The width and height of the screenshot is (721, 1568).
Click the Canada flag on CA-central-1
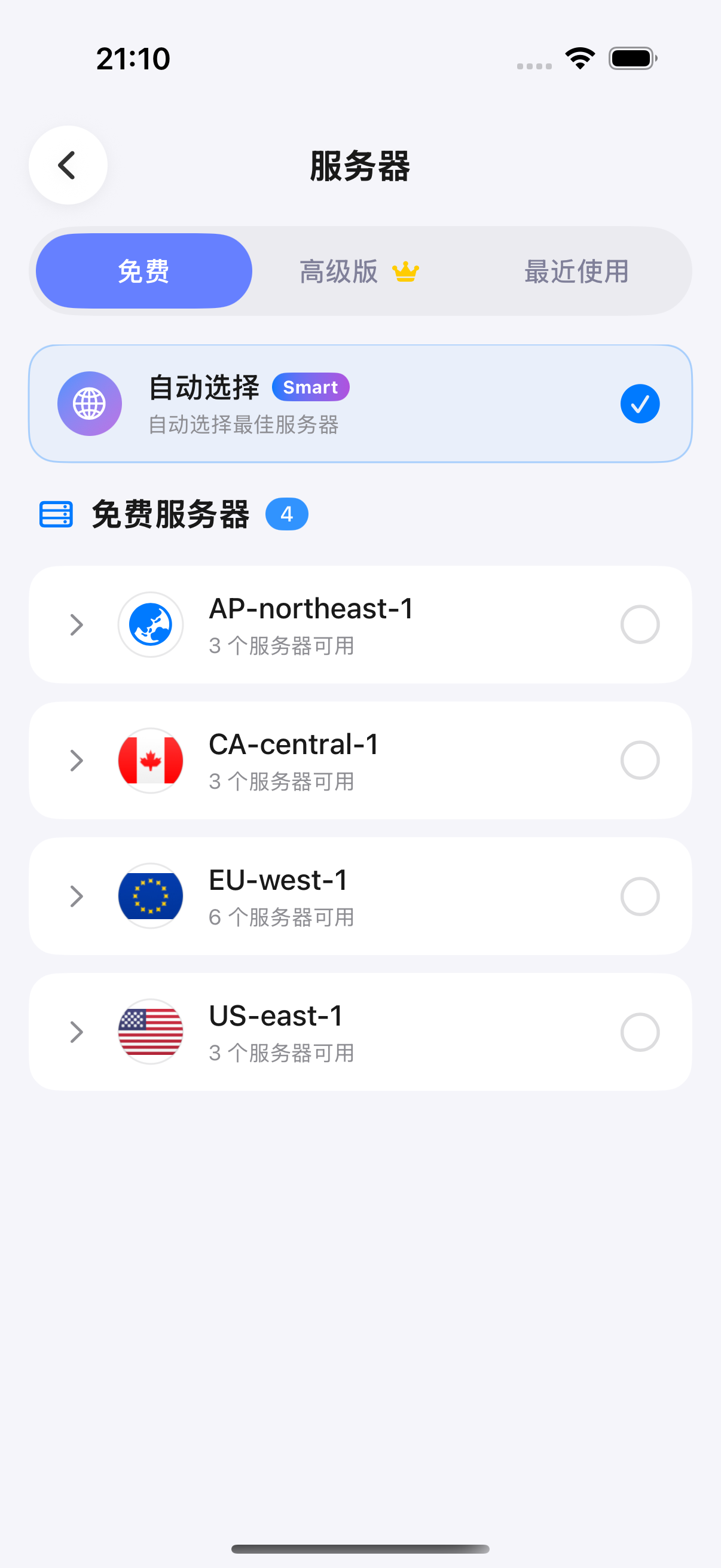click(x=151, y=760)
